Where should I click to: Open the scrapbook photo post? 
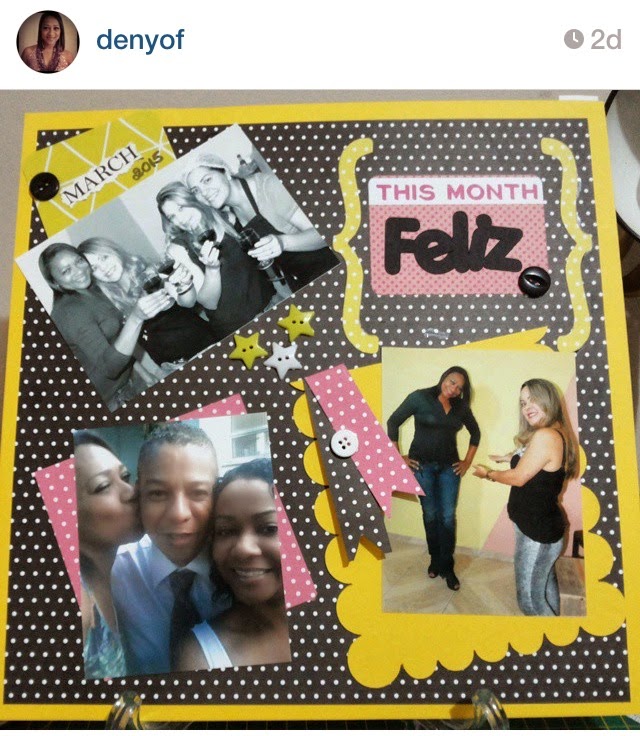pos(320,410)
